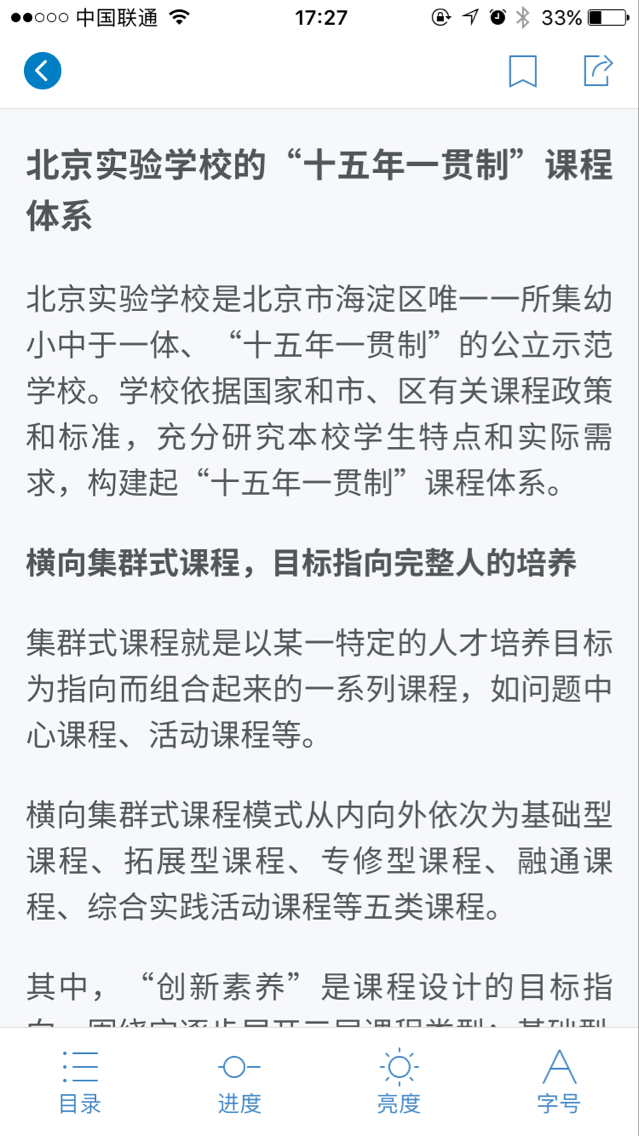Go back using the blue arrow
Viewport: 639px width, 1136px height.
[x=42, y=71]
